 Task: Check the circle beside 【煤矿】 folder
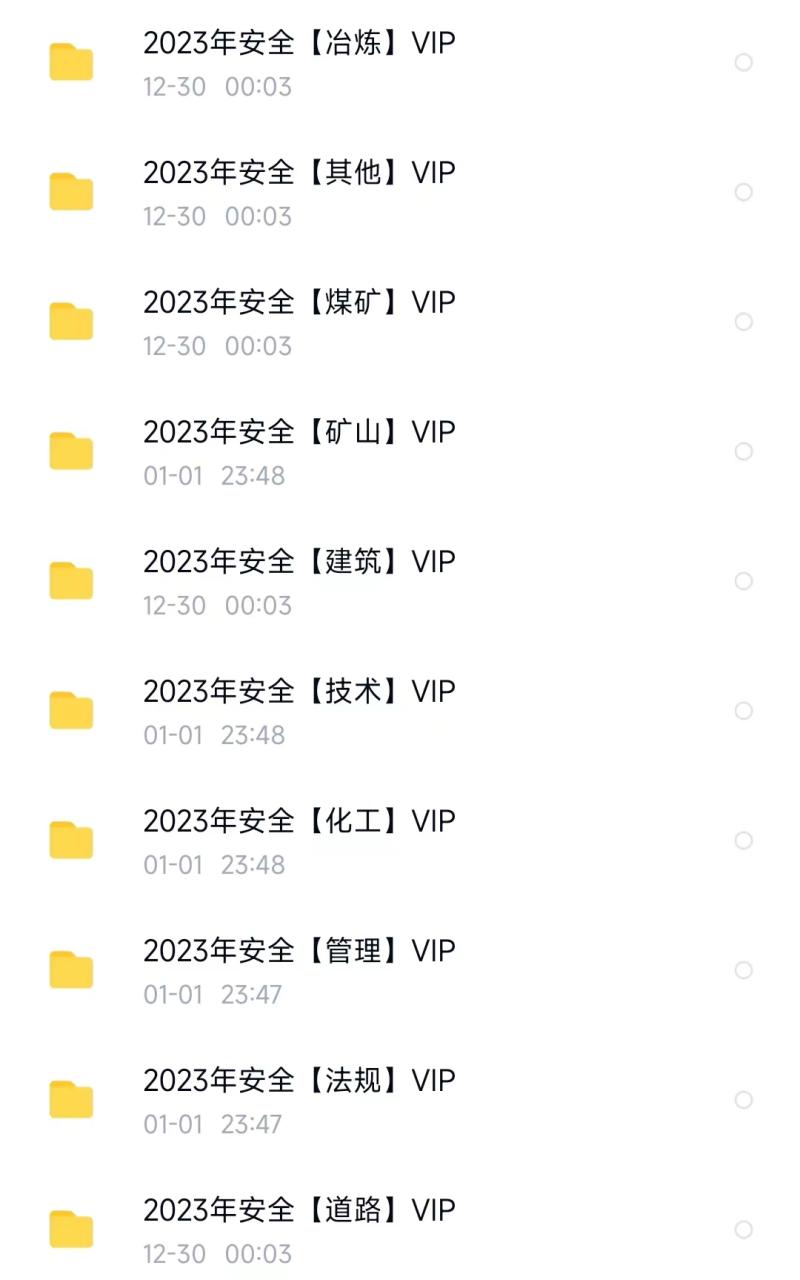[744, 322]
